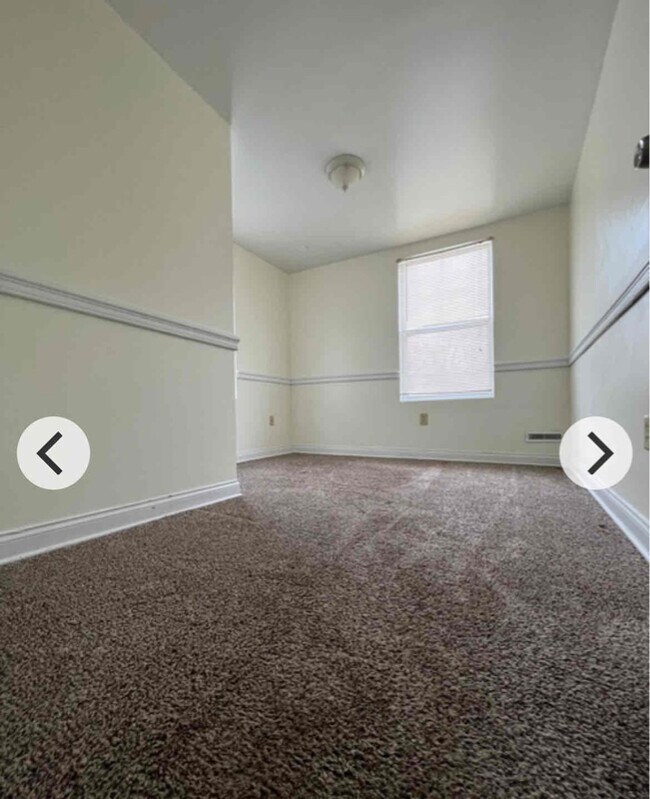Advance to the next photo arrow

tap(596, 453)
